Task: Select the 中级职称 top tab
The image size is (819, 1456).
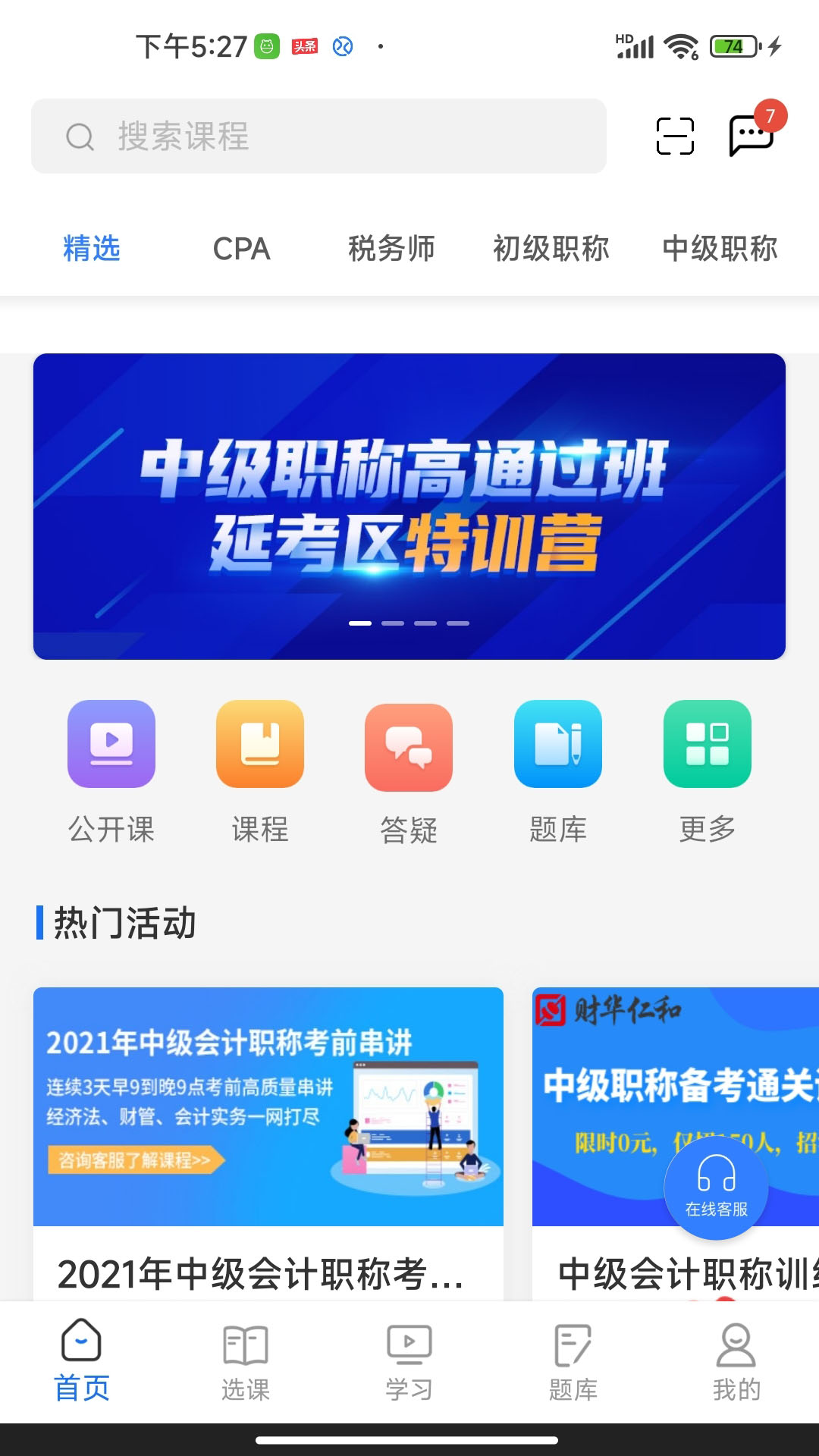Action: 720,249
